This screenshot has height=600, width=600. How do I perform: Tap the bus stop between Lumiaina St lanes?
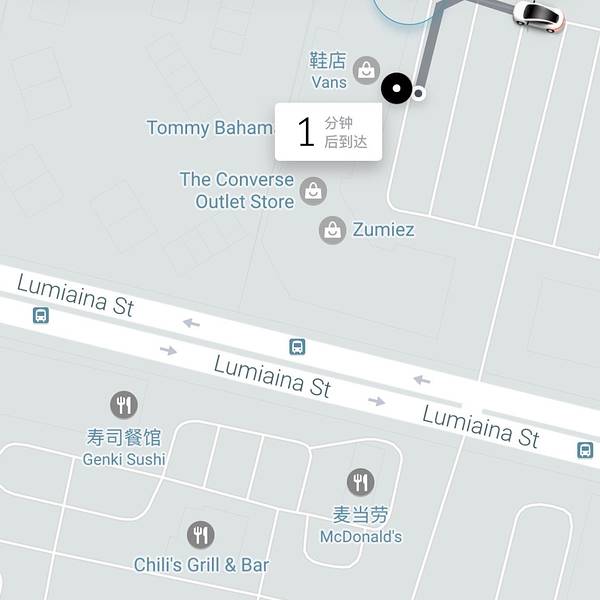coord(297,347)
